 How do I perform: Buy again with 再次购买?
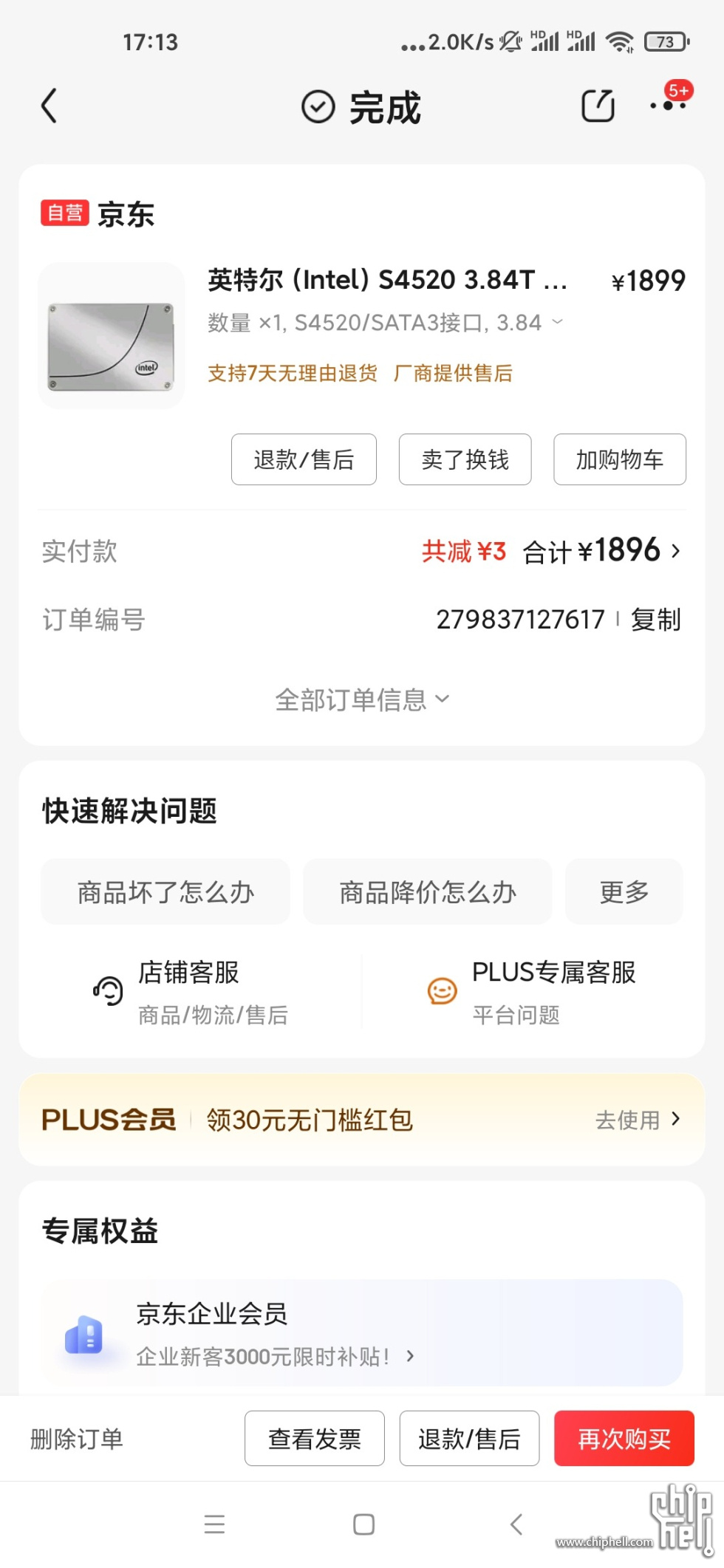pyautogui.click(x=624, y=1439)
